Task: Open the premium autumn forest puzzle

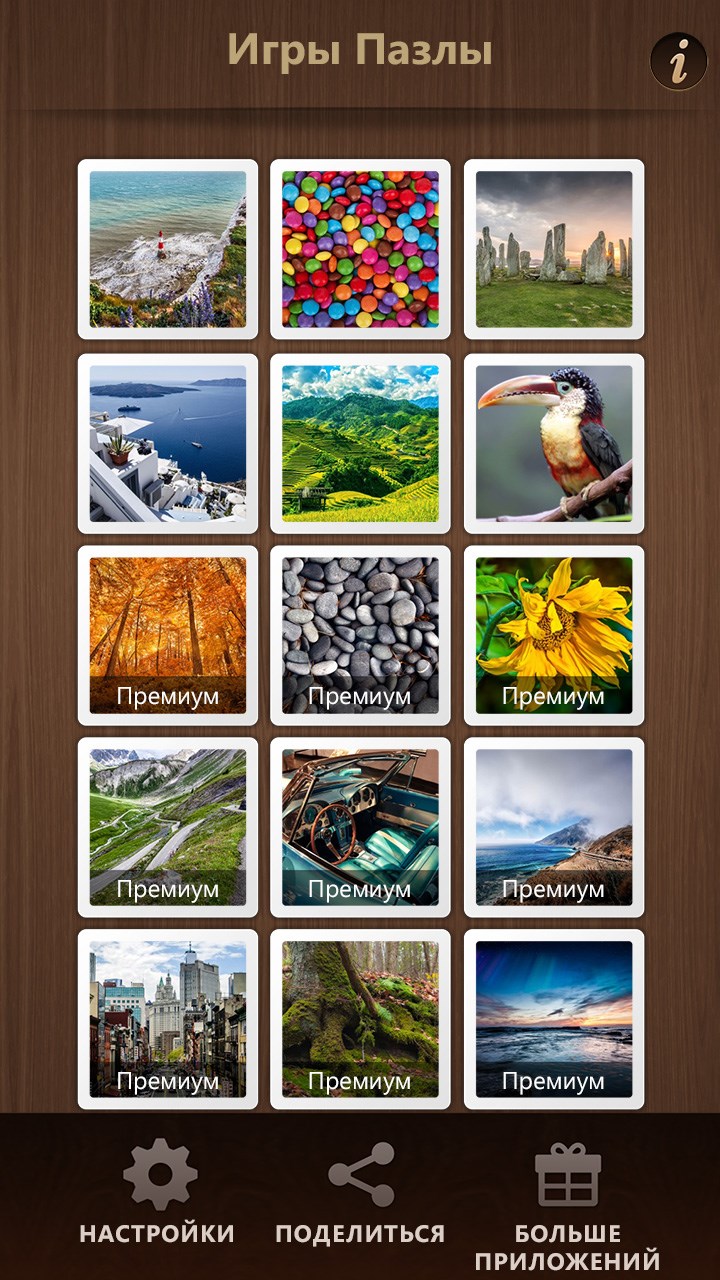Action: click(x=168, y=635)
